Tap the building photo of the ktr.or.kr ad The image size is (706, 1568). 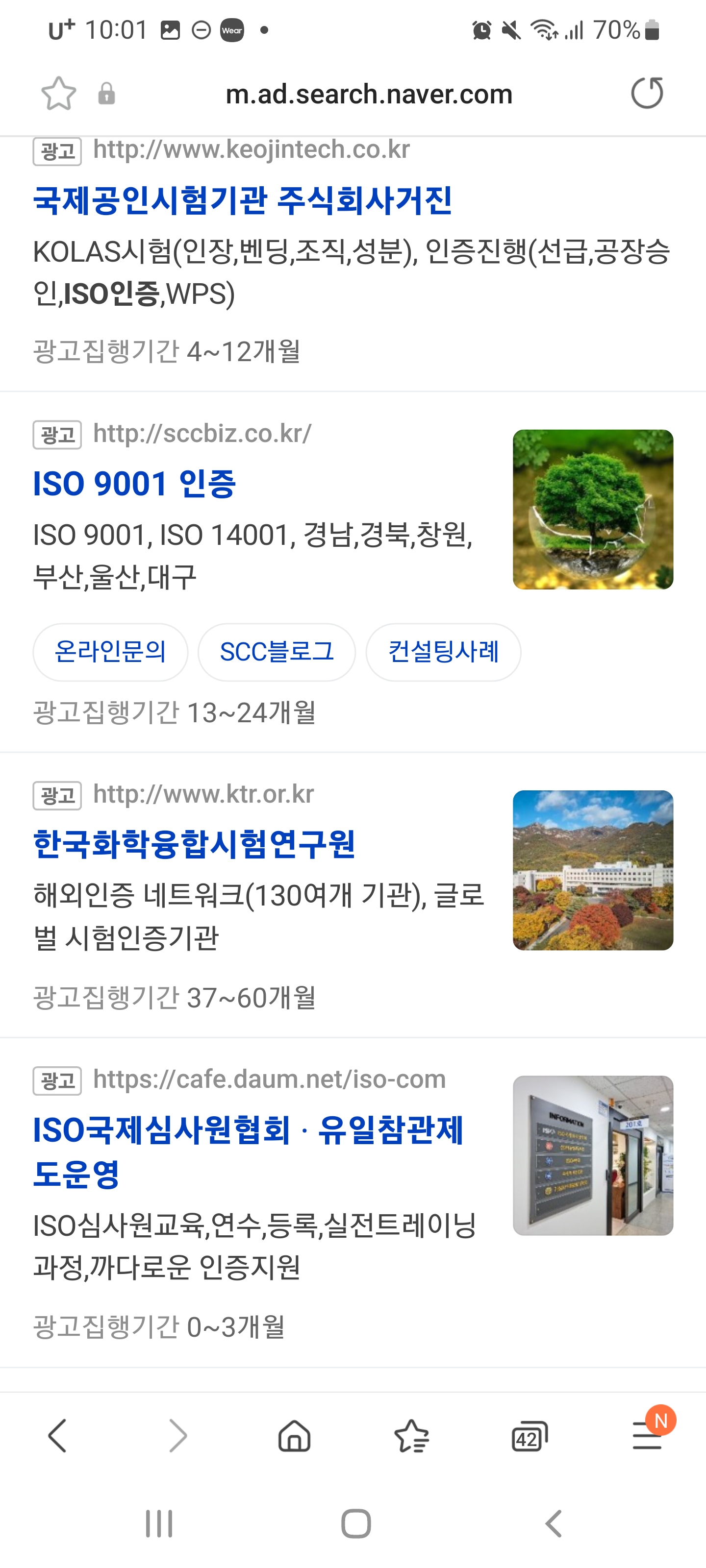coord(592,870)
